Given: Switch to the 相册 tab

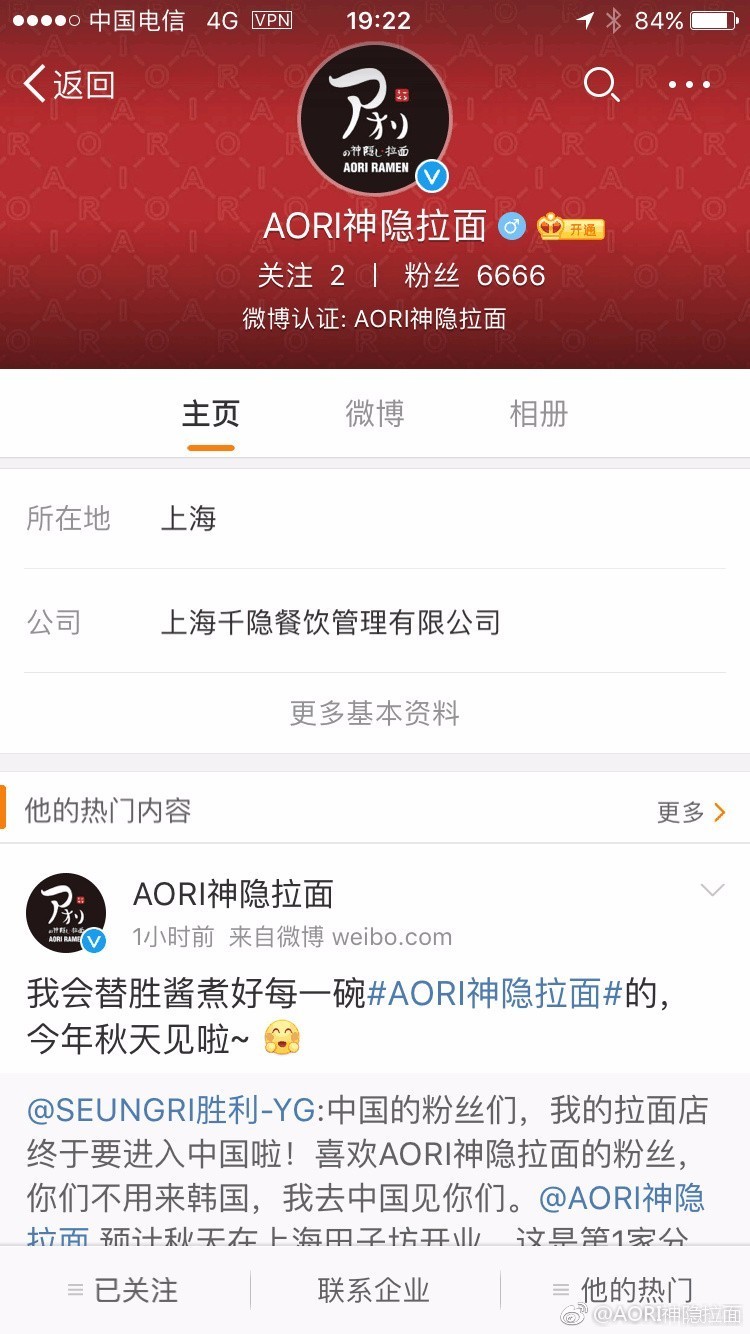Looking at the screenshot, I should [x=539, y=413].
